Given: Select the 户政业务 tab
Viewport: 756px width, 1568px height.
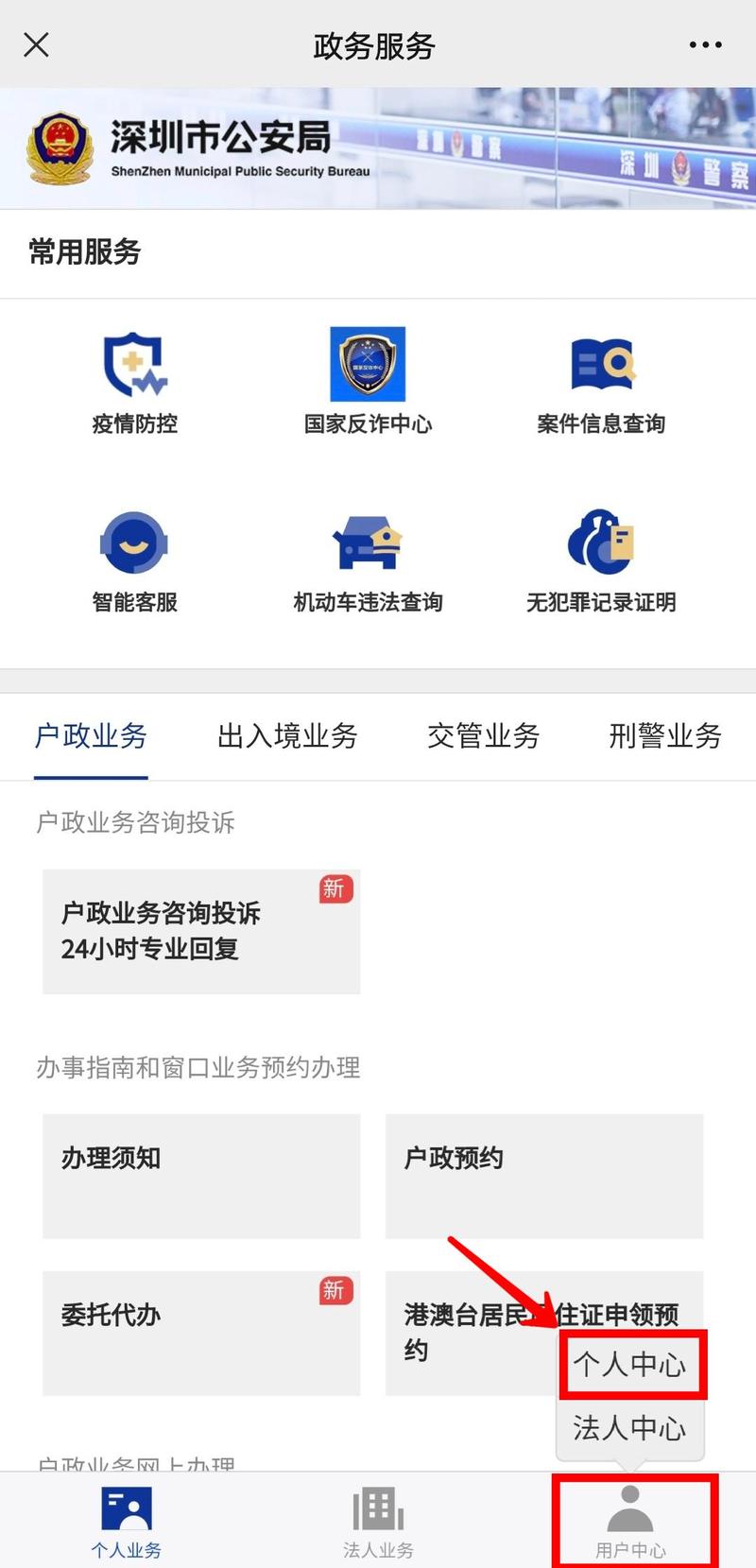Looking at the screenshot, I should [91, 736].
